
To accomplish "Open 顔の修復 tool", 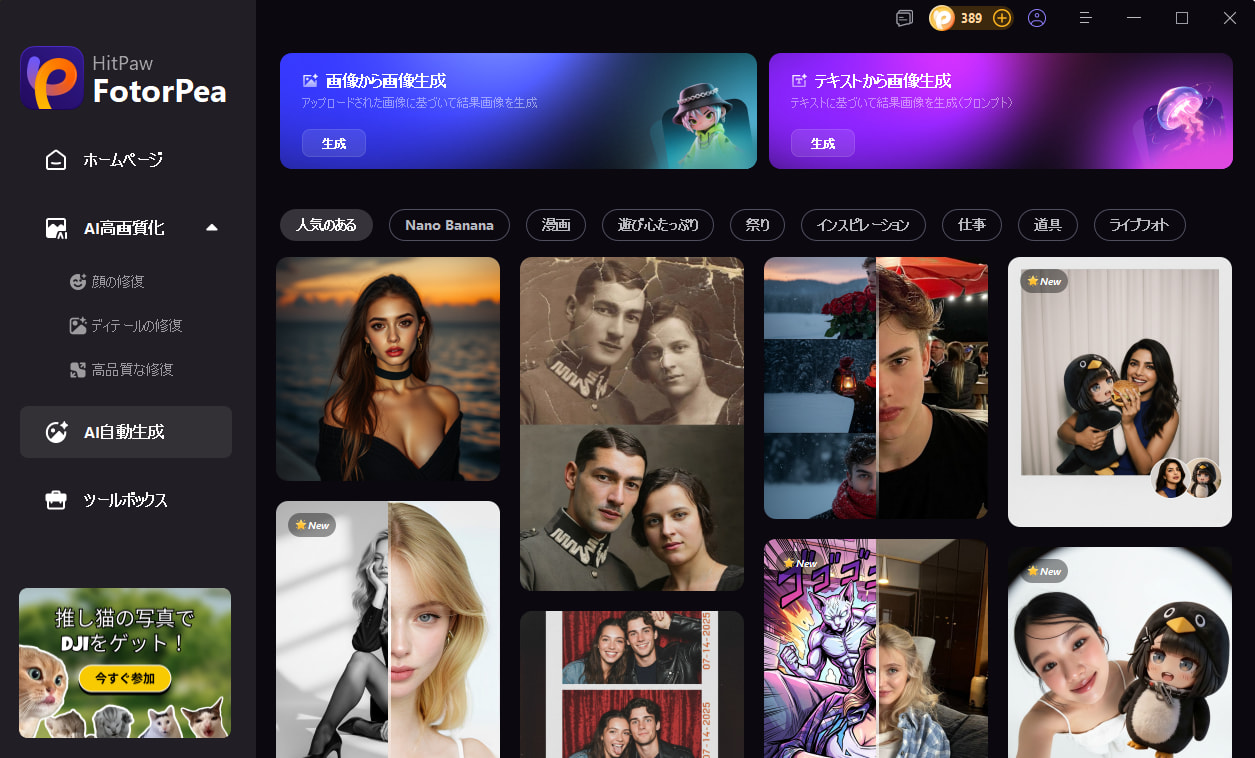I will click(118, 282).
